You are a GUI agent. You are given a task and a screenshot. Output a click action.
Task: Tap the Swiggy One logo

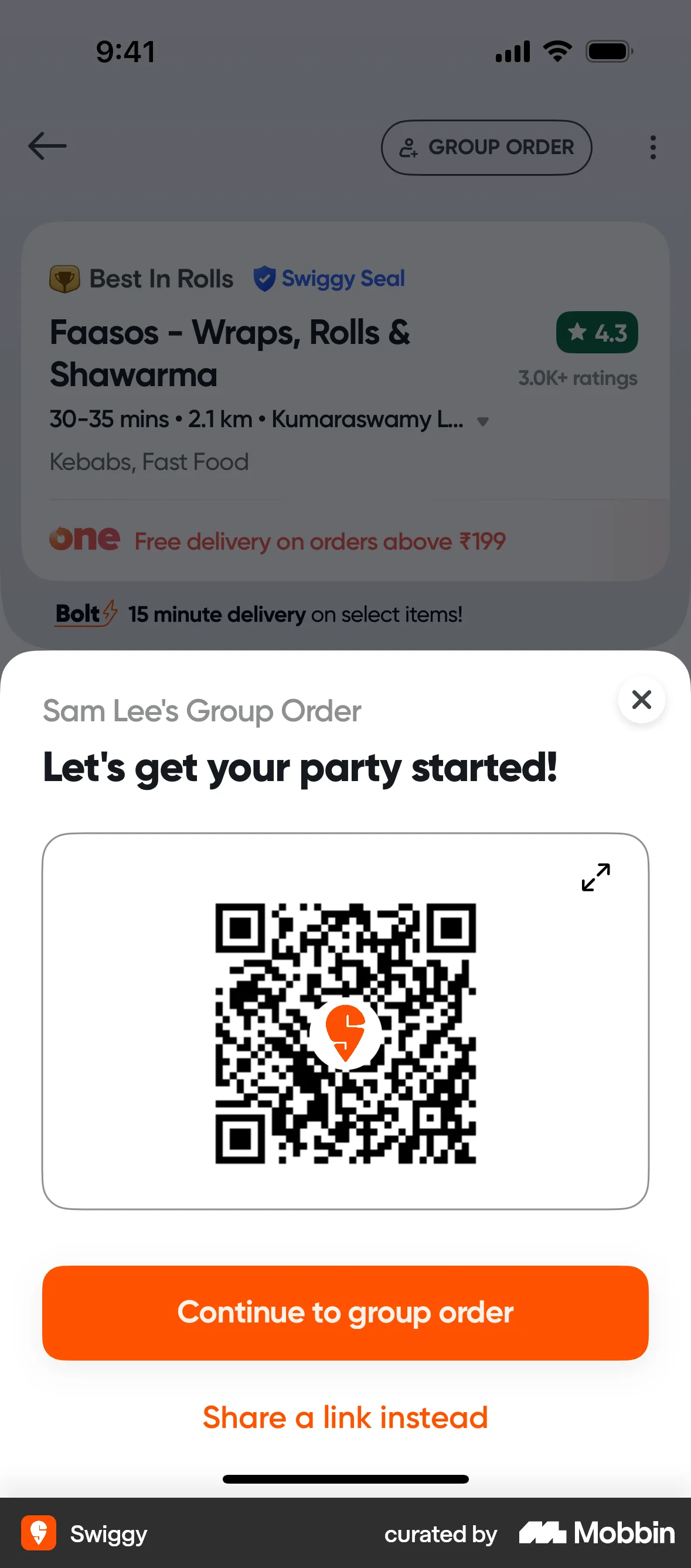click(84, 538)
